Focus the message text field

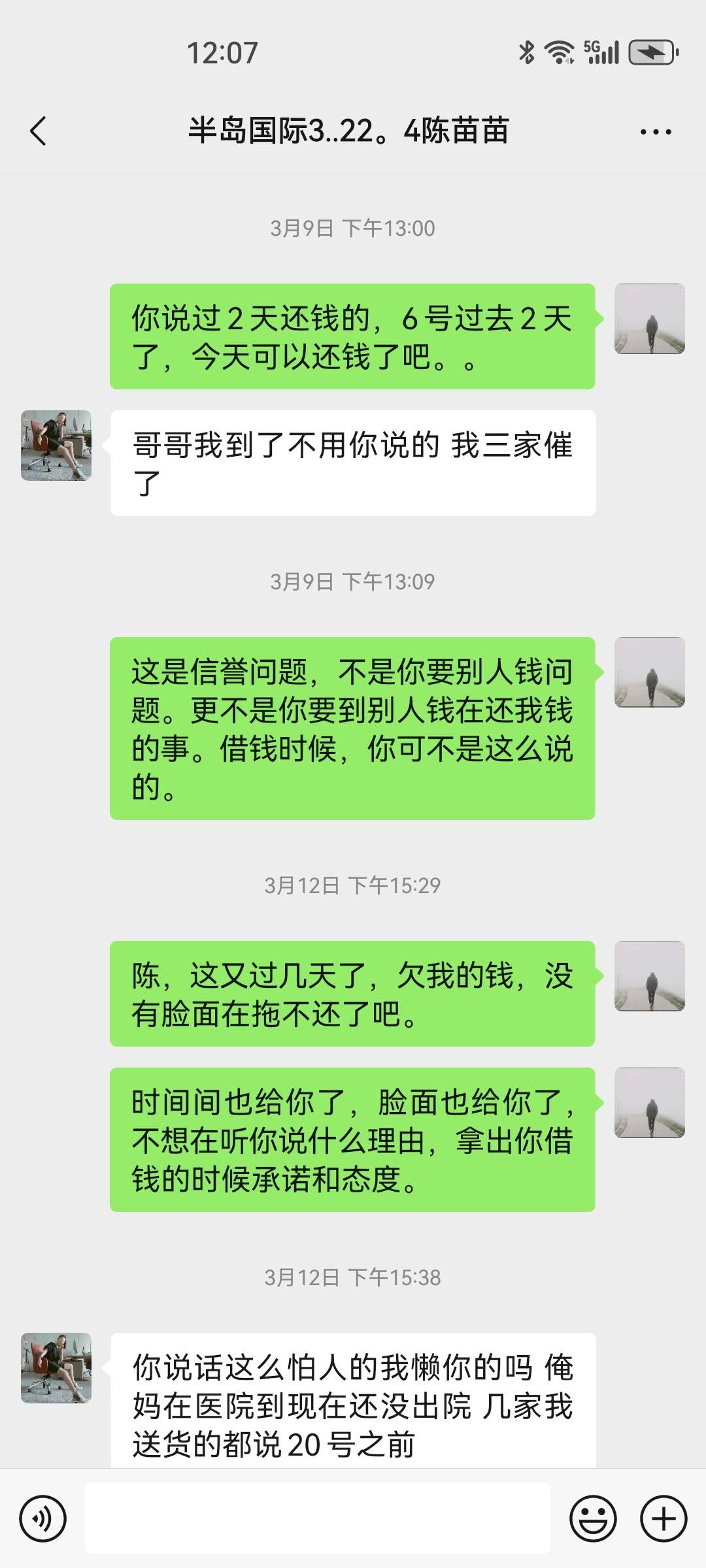pyautogui.click(x=317, y=1518)
